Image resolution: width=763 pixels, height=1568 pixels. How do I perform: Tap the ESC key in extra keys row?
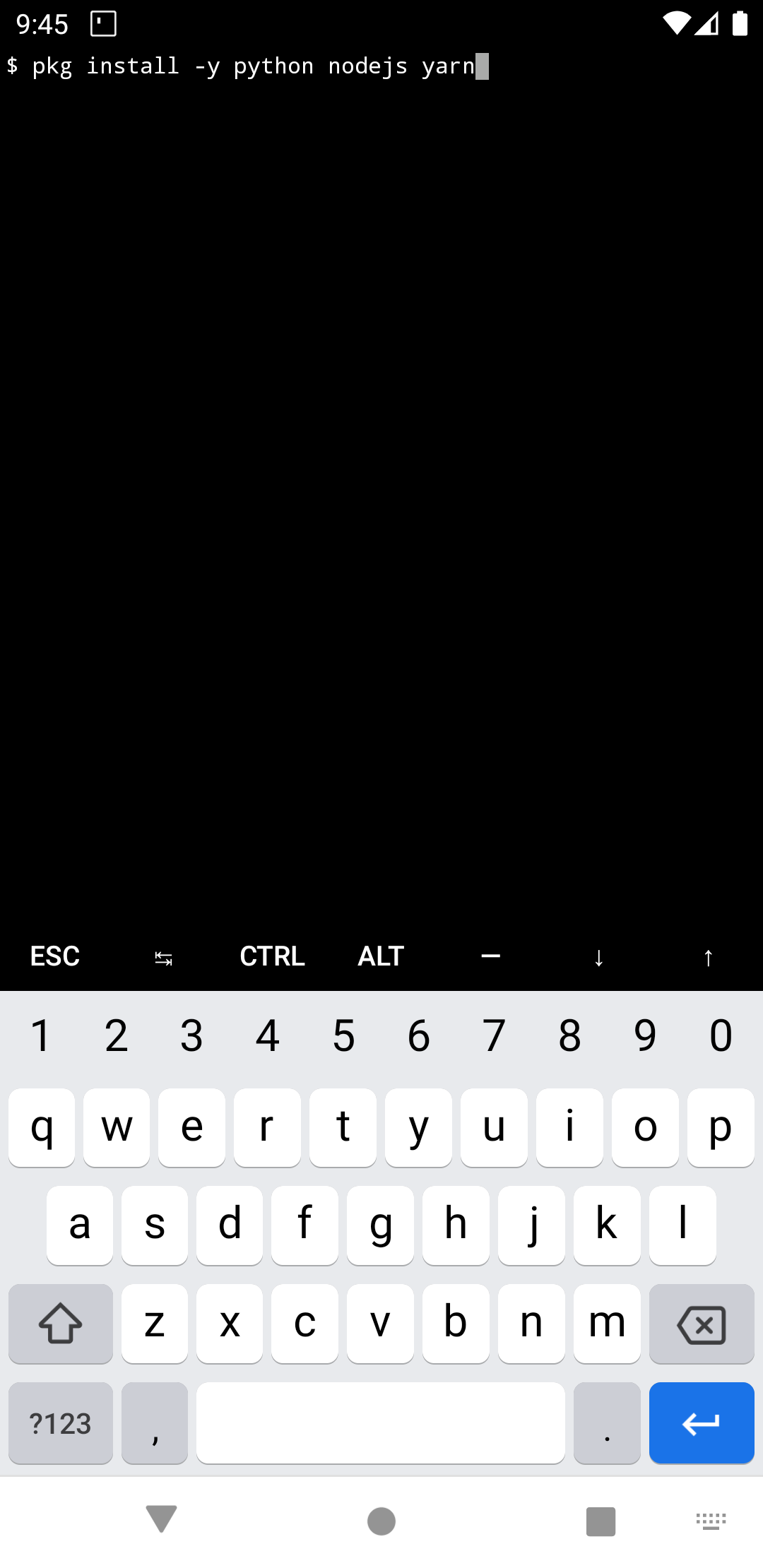coord(55,956)
